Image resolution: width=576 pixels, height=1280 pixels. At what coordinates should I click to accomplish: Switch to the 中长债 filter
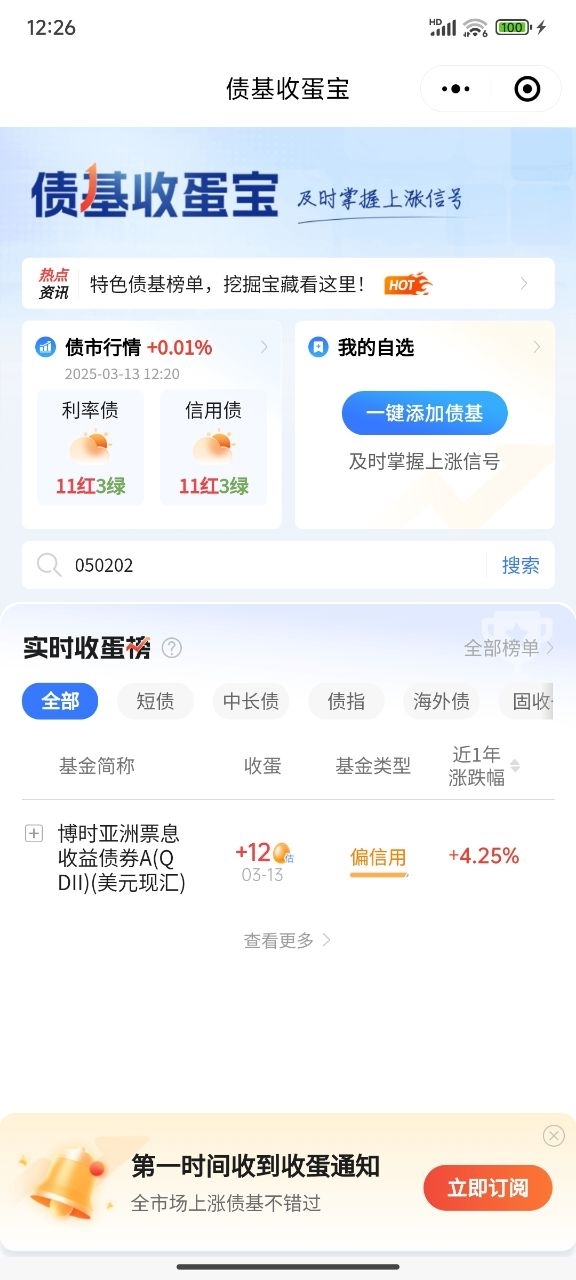(251, 702)
